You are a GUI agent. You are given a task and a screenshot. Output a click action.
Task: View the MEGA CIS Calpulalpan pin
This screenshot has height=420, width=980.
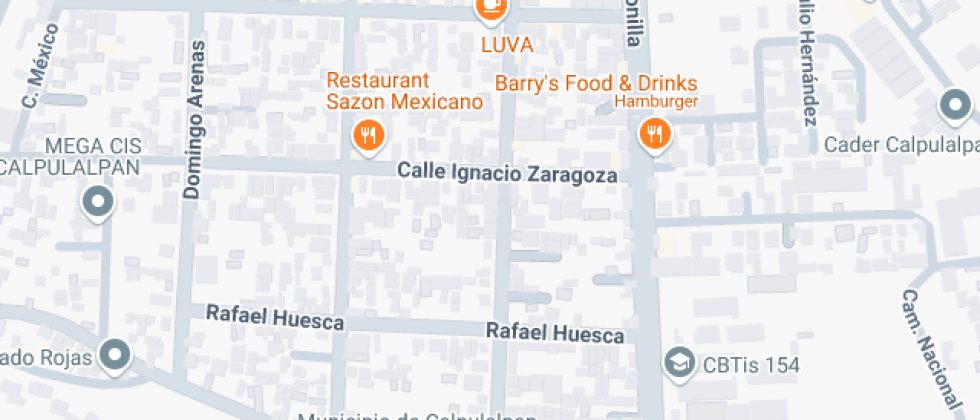[x=98, y=204]
